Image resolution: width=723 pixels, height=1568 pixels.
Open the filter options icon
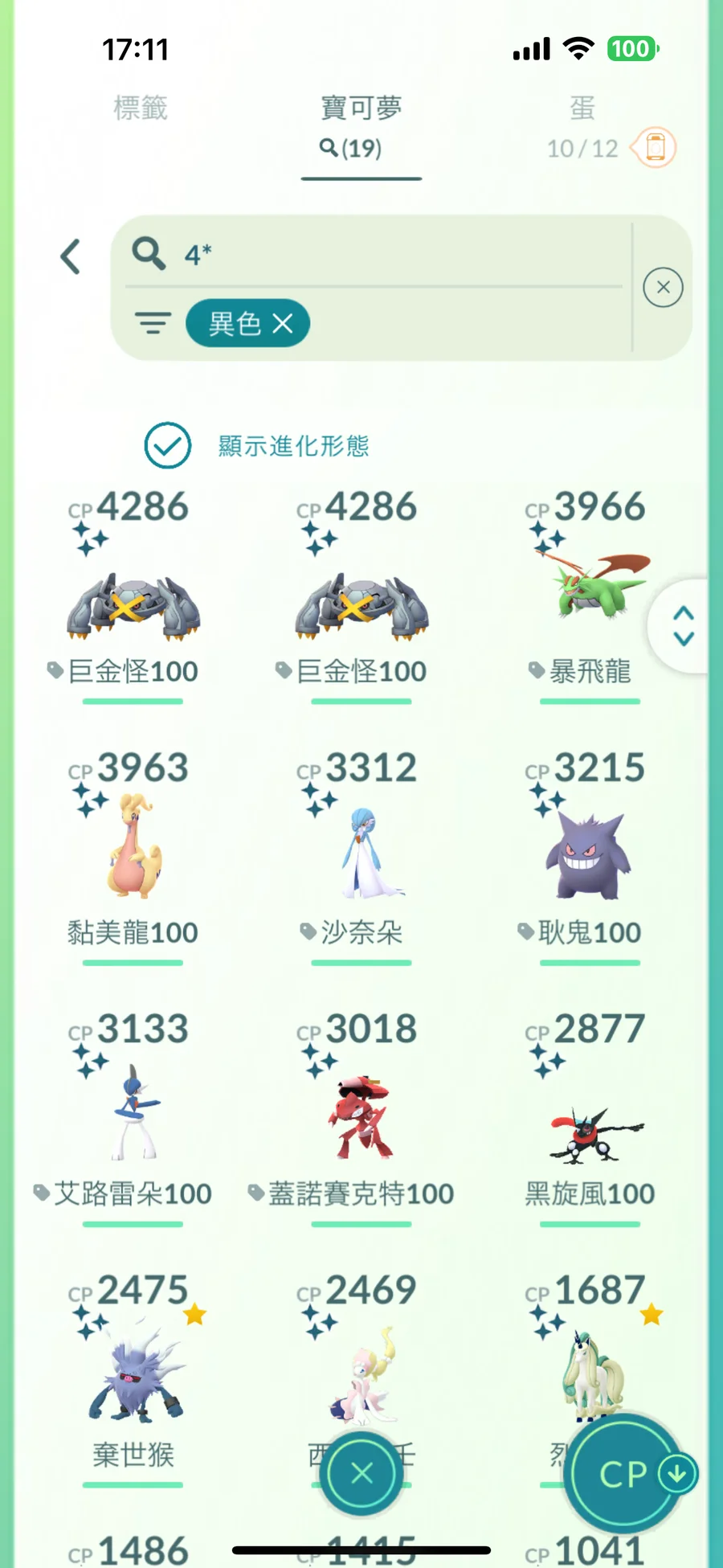coord(153,324)
